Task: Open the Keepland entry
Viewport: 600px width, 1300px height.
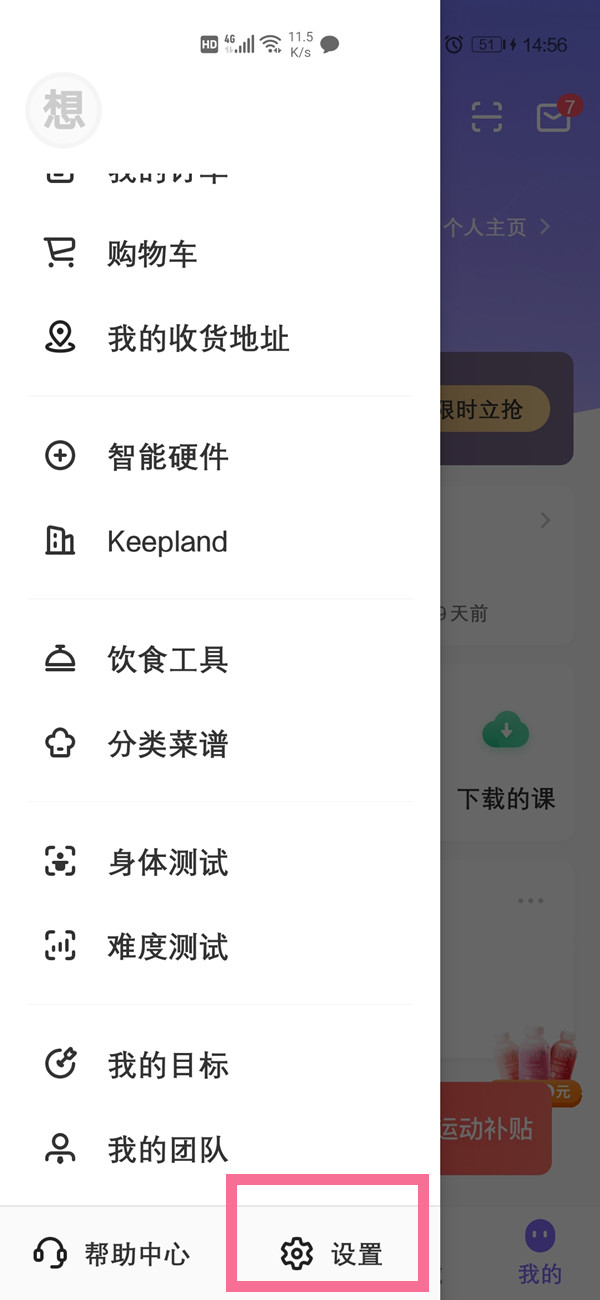Action: coord(166,542)
